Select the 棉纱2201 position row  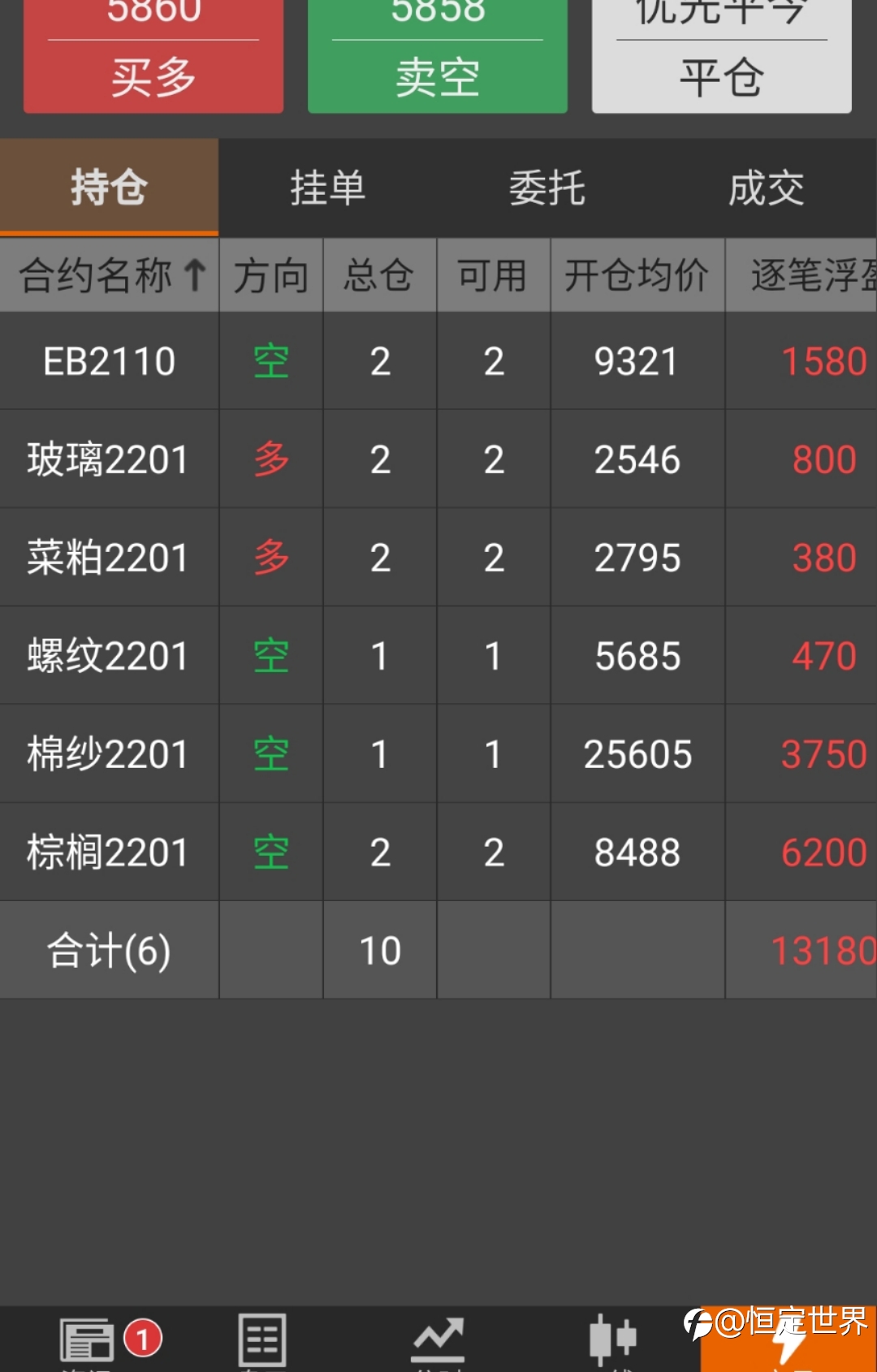click(438, 754)
